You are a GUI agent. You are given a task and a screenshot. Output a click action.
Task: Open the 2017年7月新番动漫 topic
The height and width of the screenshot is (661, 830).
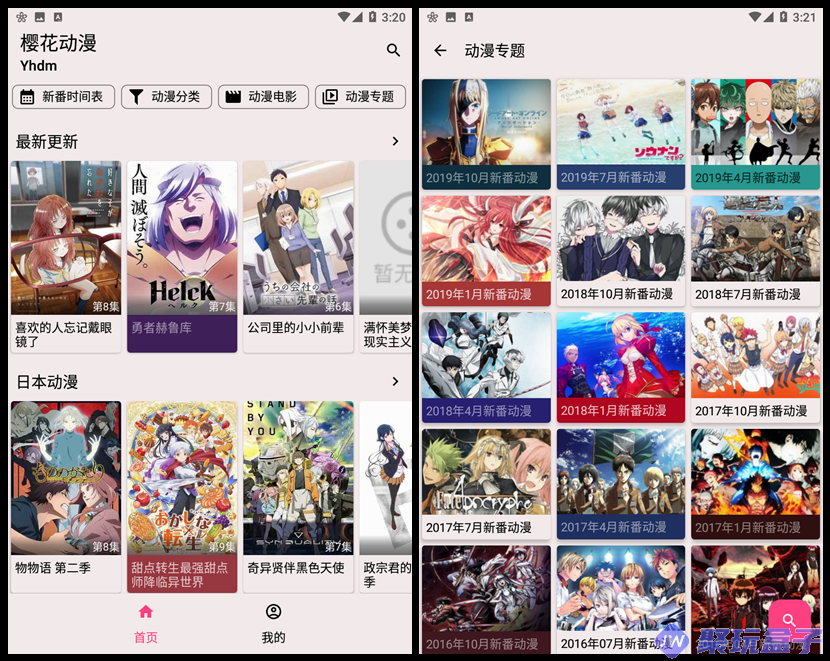click(x=486, y=484)
